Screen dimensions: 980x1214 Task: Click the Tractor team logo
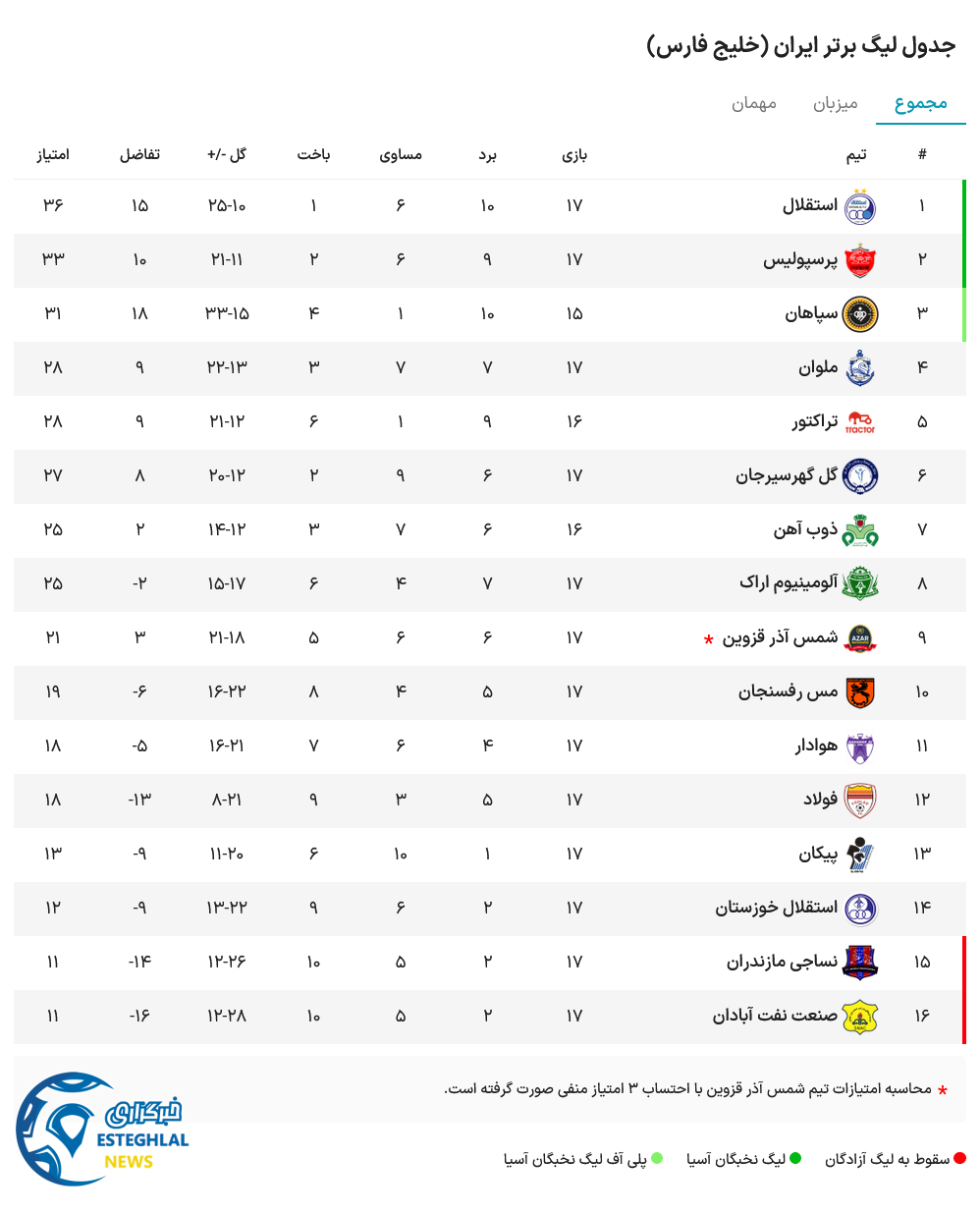pyautogui.click(x=861, y=422)
